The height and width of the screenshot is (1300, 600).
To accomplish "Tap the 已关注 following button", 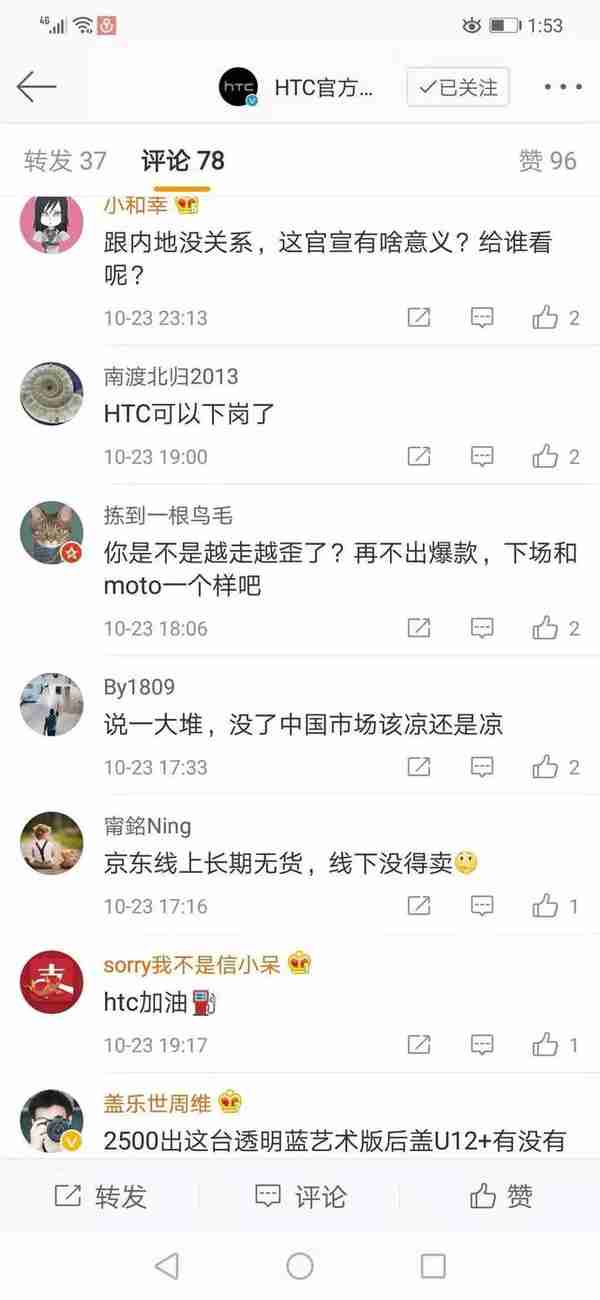I will click(x=458, y=88).
